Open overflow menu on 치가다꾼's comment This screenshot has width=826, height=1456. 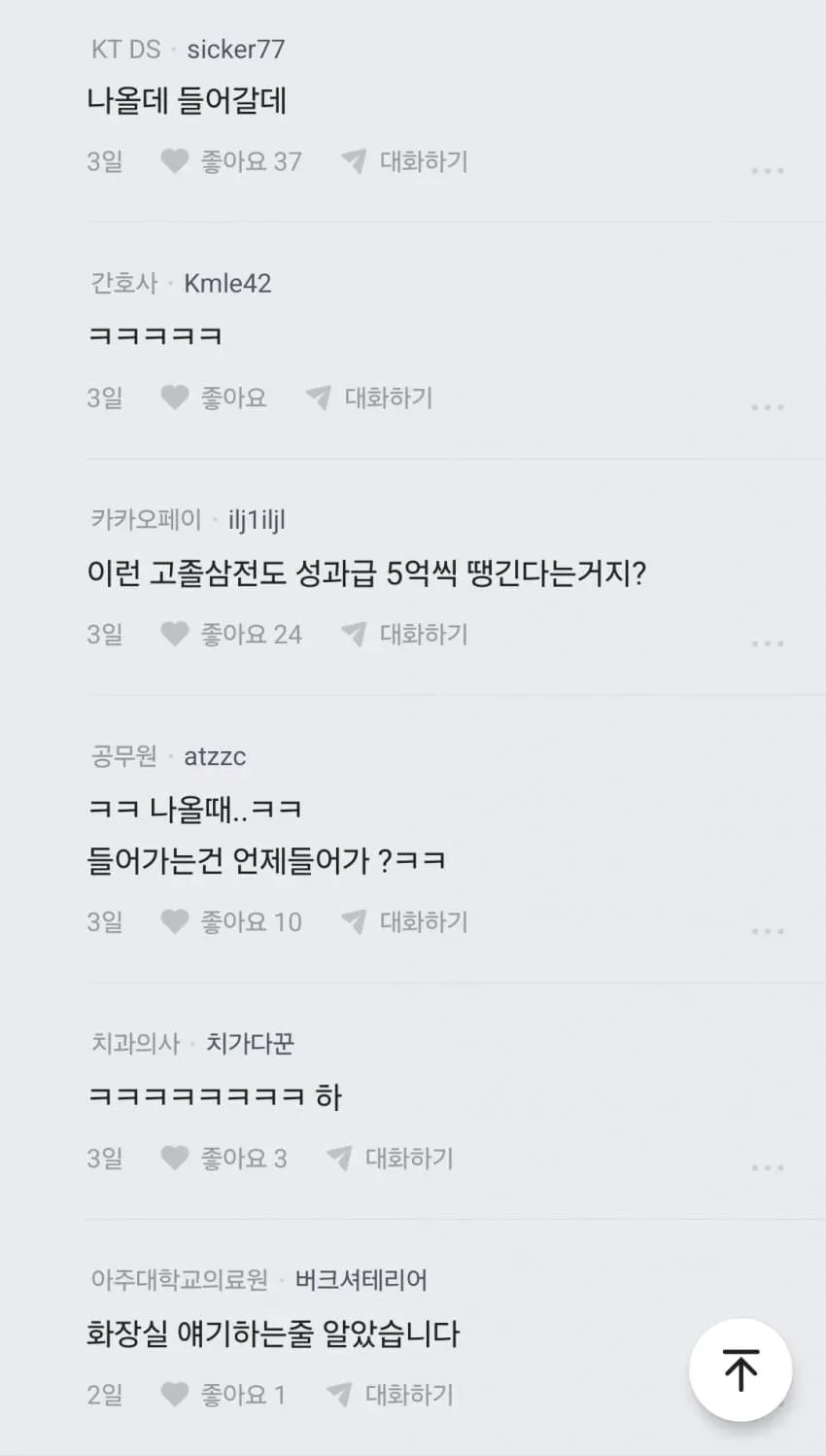coord(767,1167)
